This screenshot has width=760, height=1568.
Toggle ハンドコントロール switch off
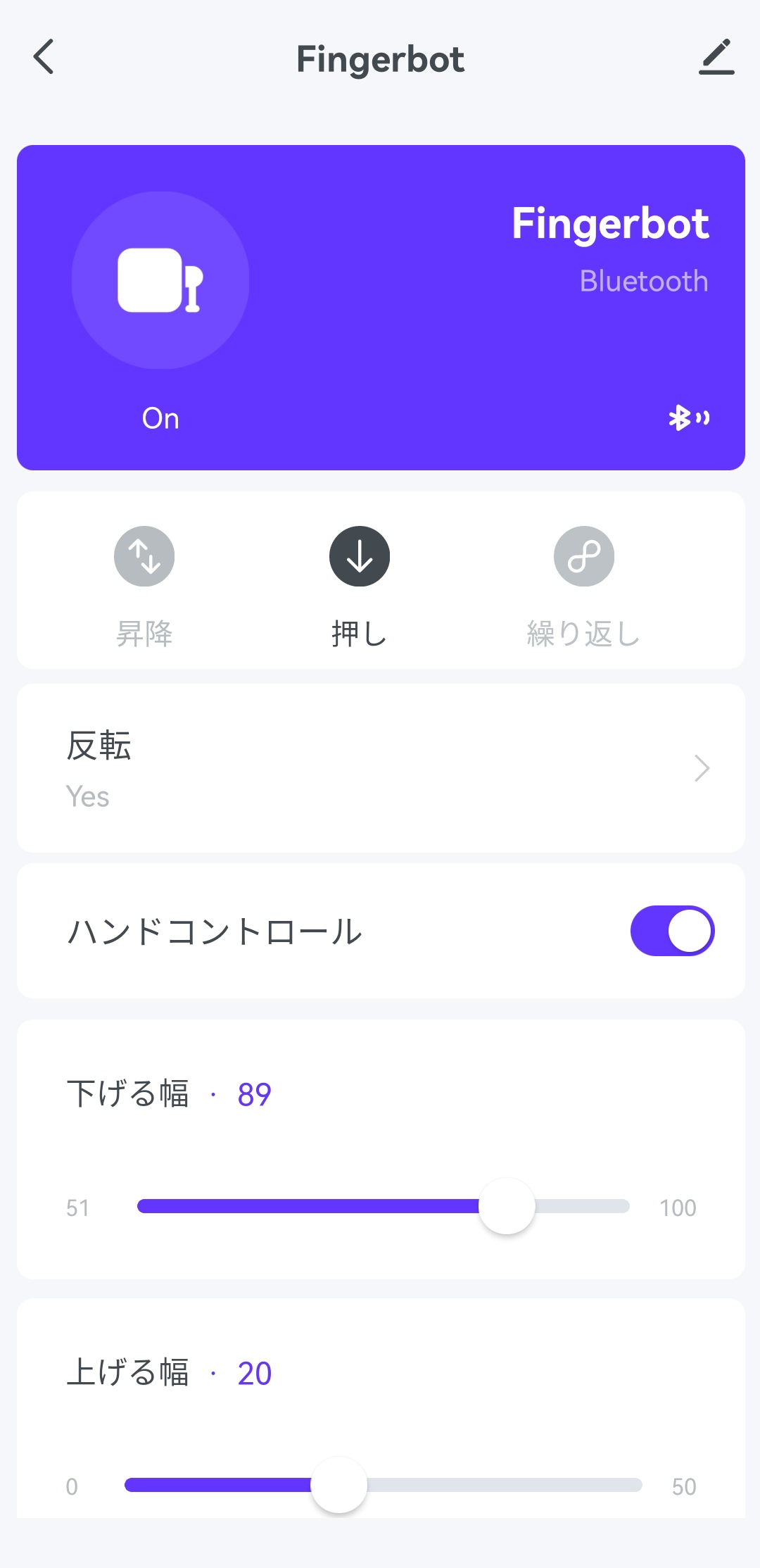pos(672,931)
